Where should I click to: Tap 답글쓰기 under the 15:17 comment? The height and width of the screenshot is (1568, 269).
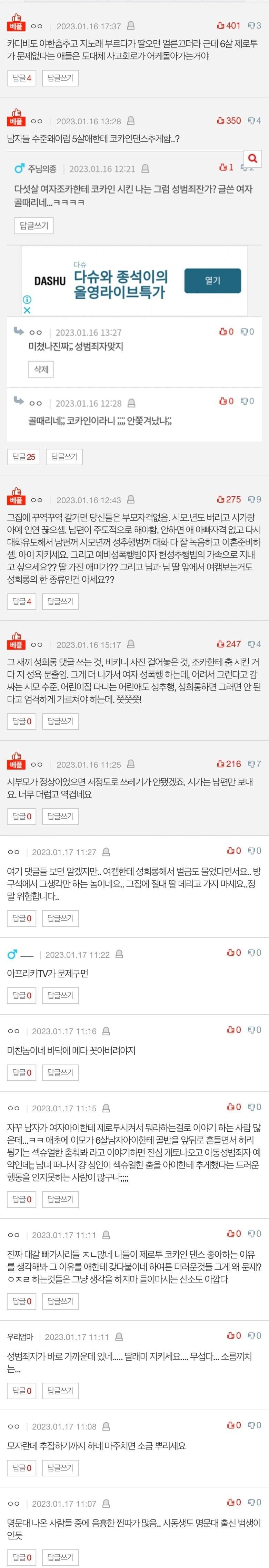pos(60,721)
